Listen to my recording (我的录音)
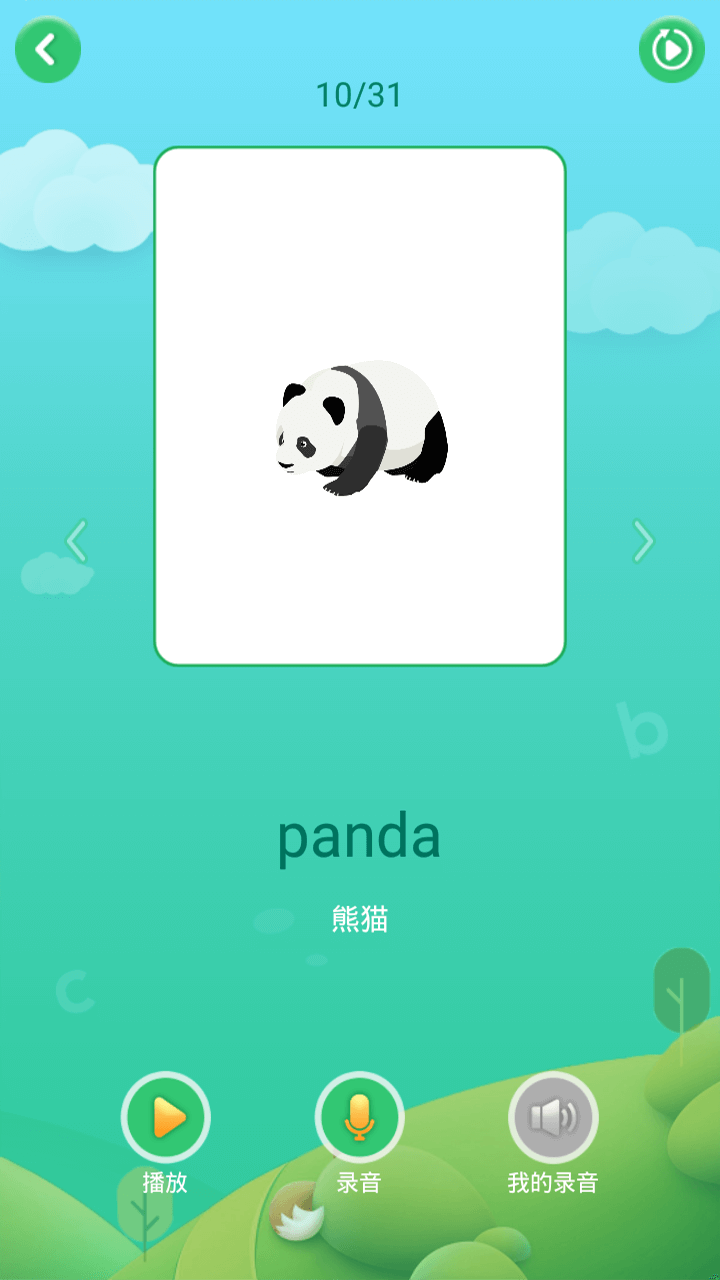The height and width of the screenshot is (1280, 720). pyautogui.click(x=553, y=1117)
